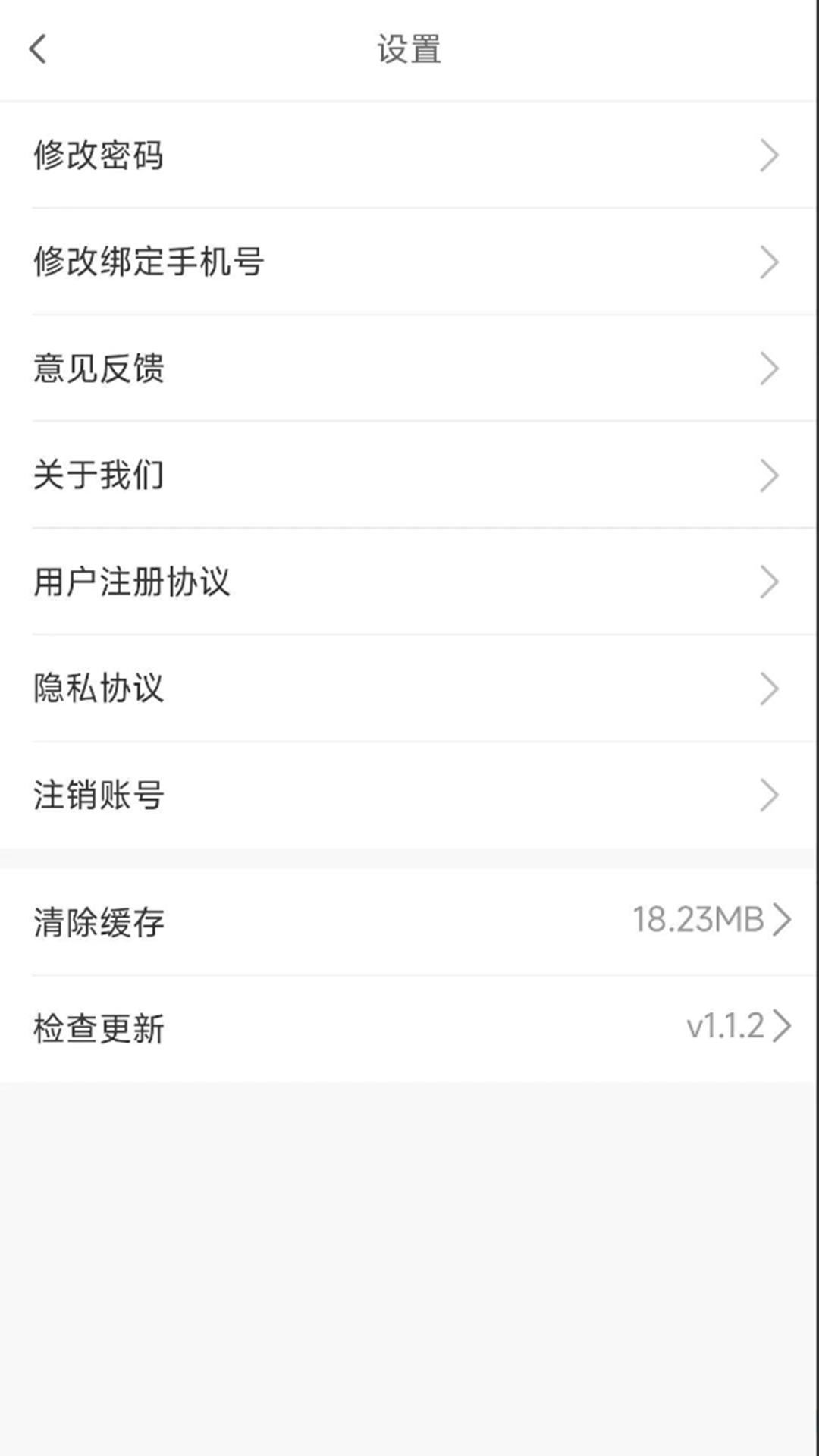819x1456 pixels.
Task: Tap the 设置 title in the header
Action: [x=409, y=49]
